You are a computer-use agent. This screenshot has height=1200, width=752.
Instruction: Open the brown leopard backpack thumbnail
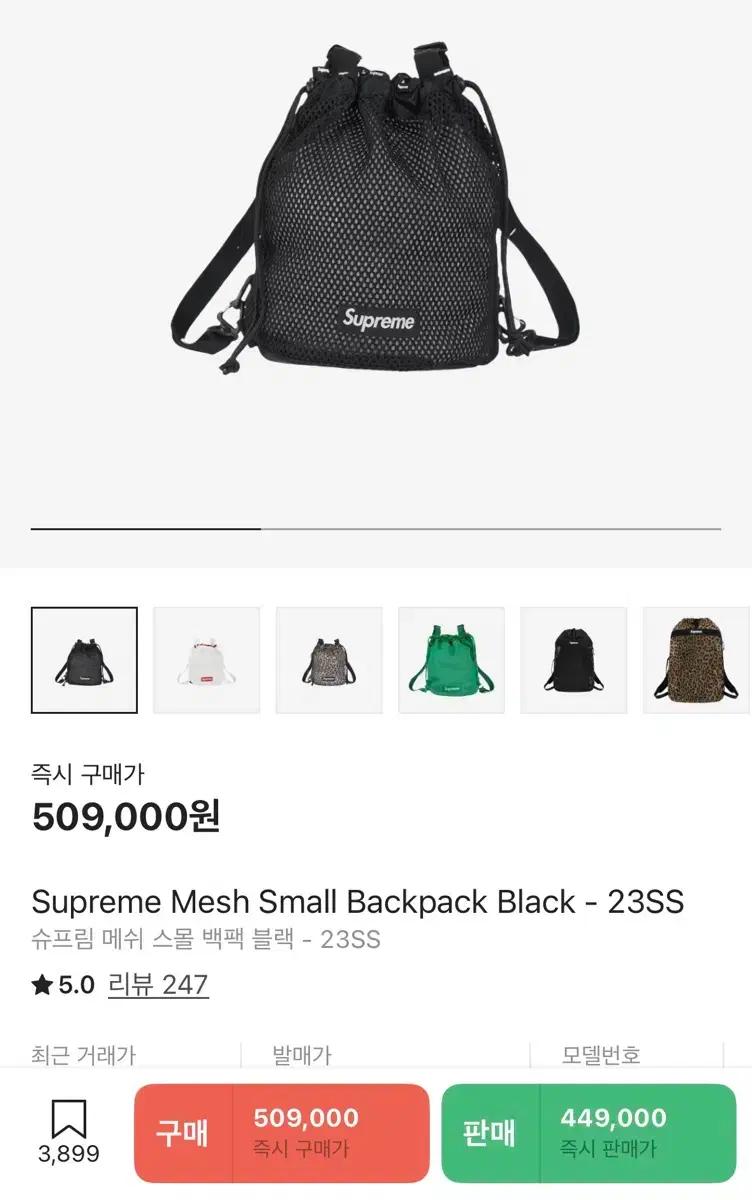pyautogui.click(x=697, y=660)
